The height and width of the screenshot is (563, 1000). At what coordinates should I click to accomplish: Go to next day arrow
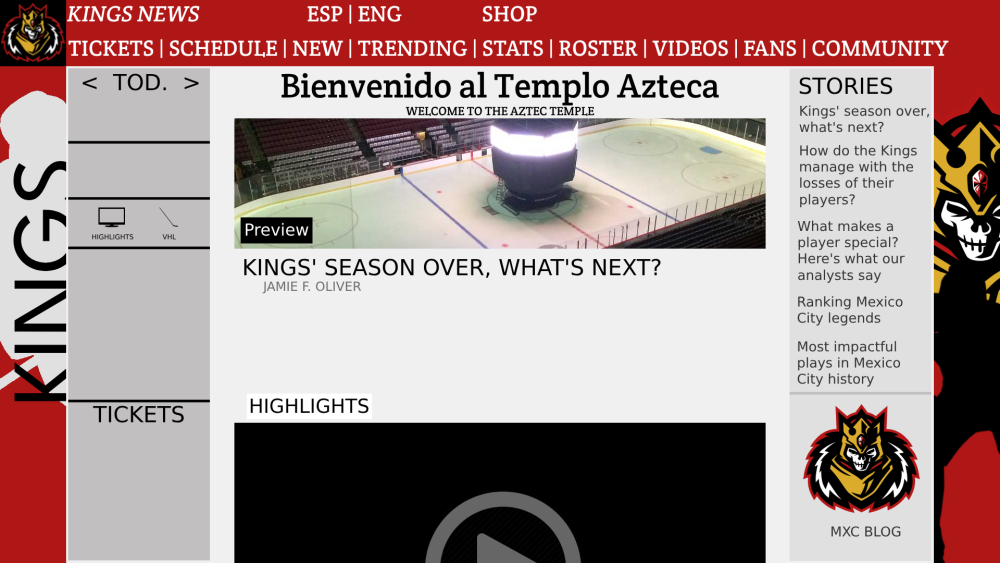pos(191,83)
